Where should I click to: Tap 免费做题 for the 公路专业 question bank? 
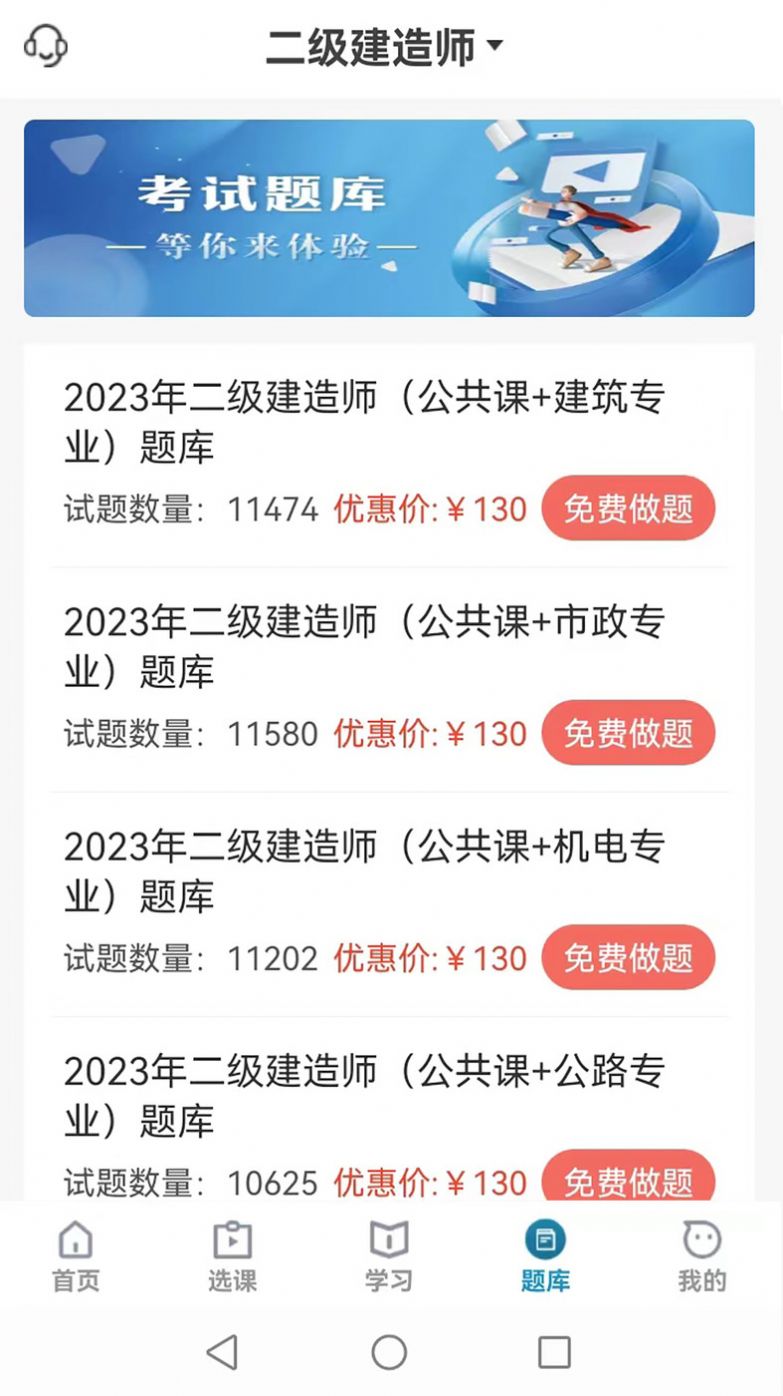pos(628,1182)
